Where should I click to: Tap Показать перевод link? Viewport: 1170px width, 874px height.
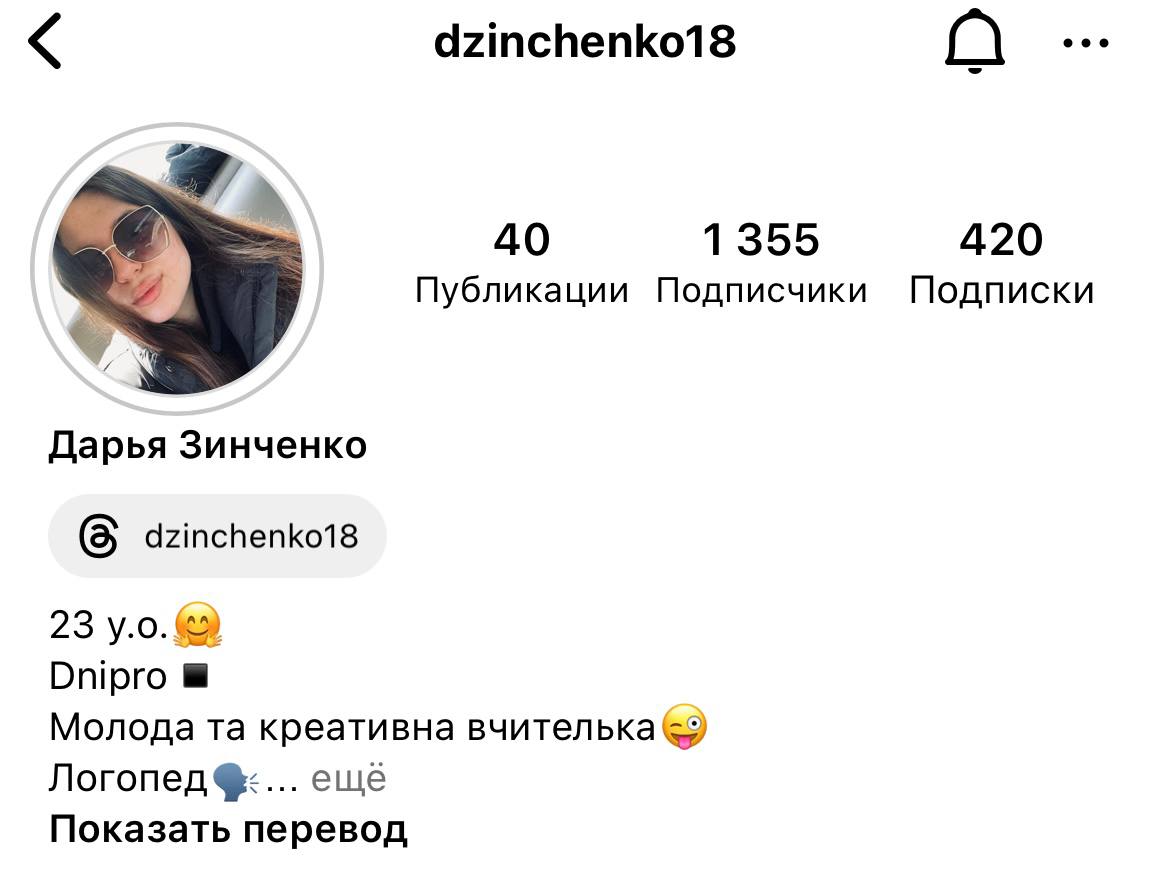tap(228, 829)
